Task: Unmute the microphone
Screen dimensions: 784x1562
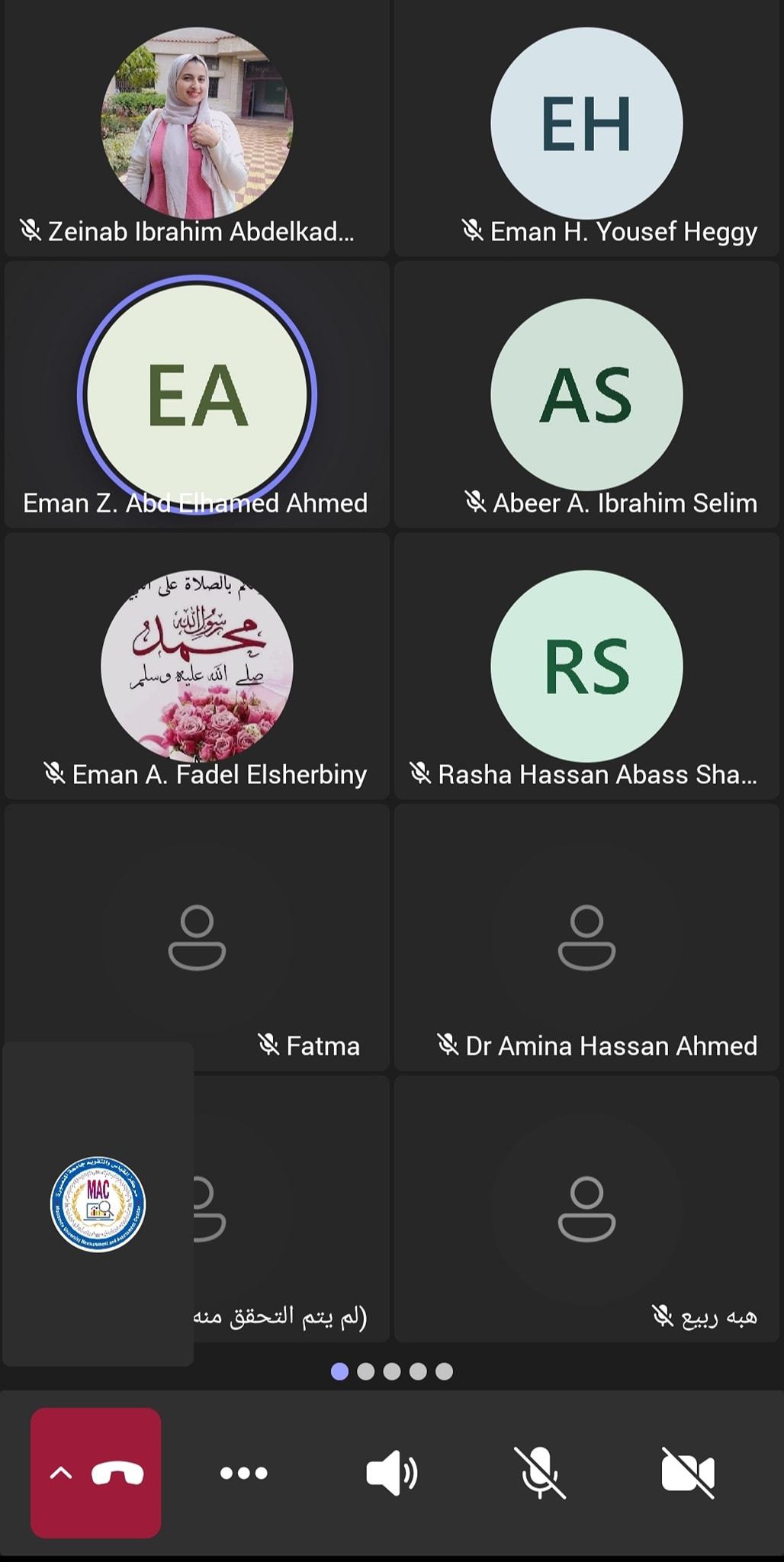Action: coord(540,1473)
